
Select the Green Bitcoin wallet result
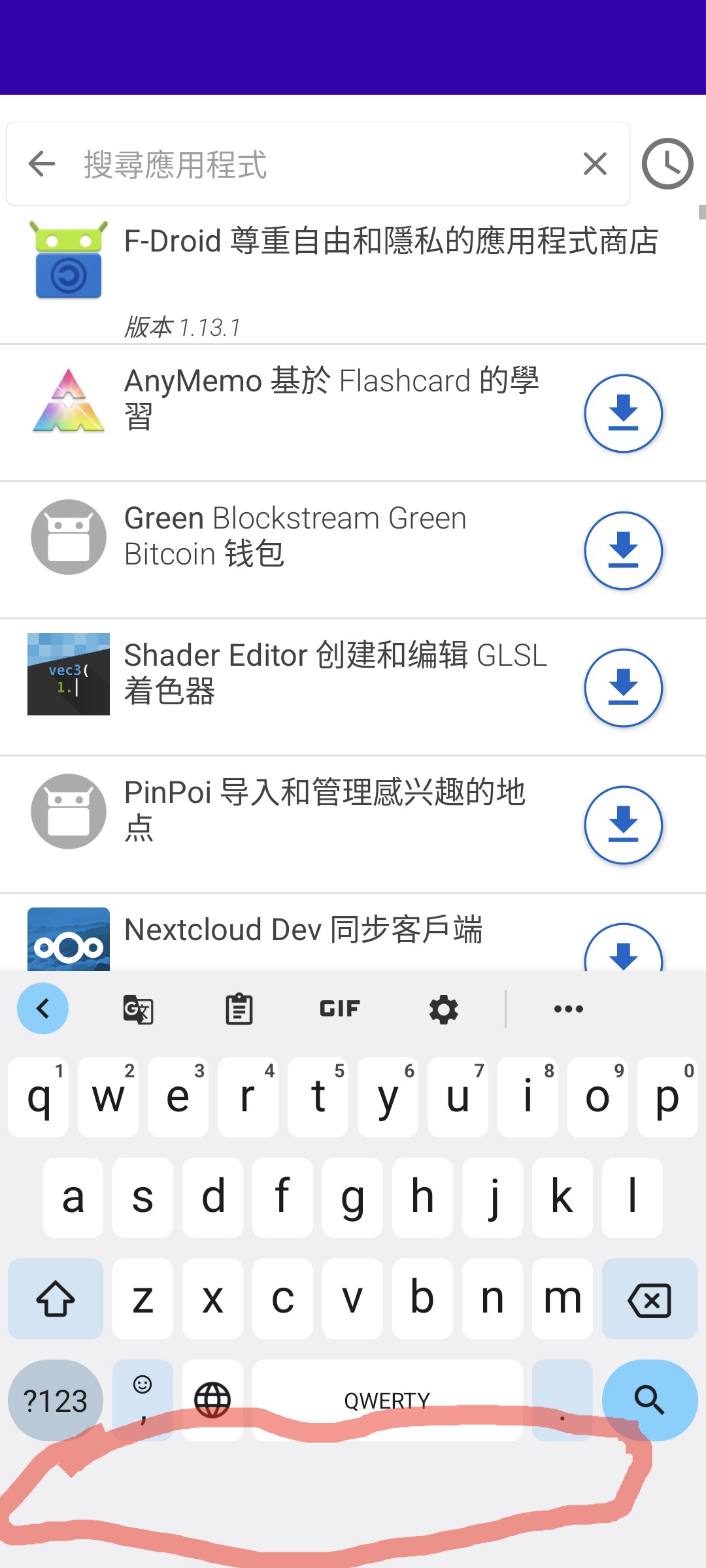click(x=294, y=536)
